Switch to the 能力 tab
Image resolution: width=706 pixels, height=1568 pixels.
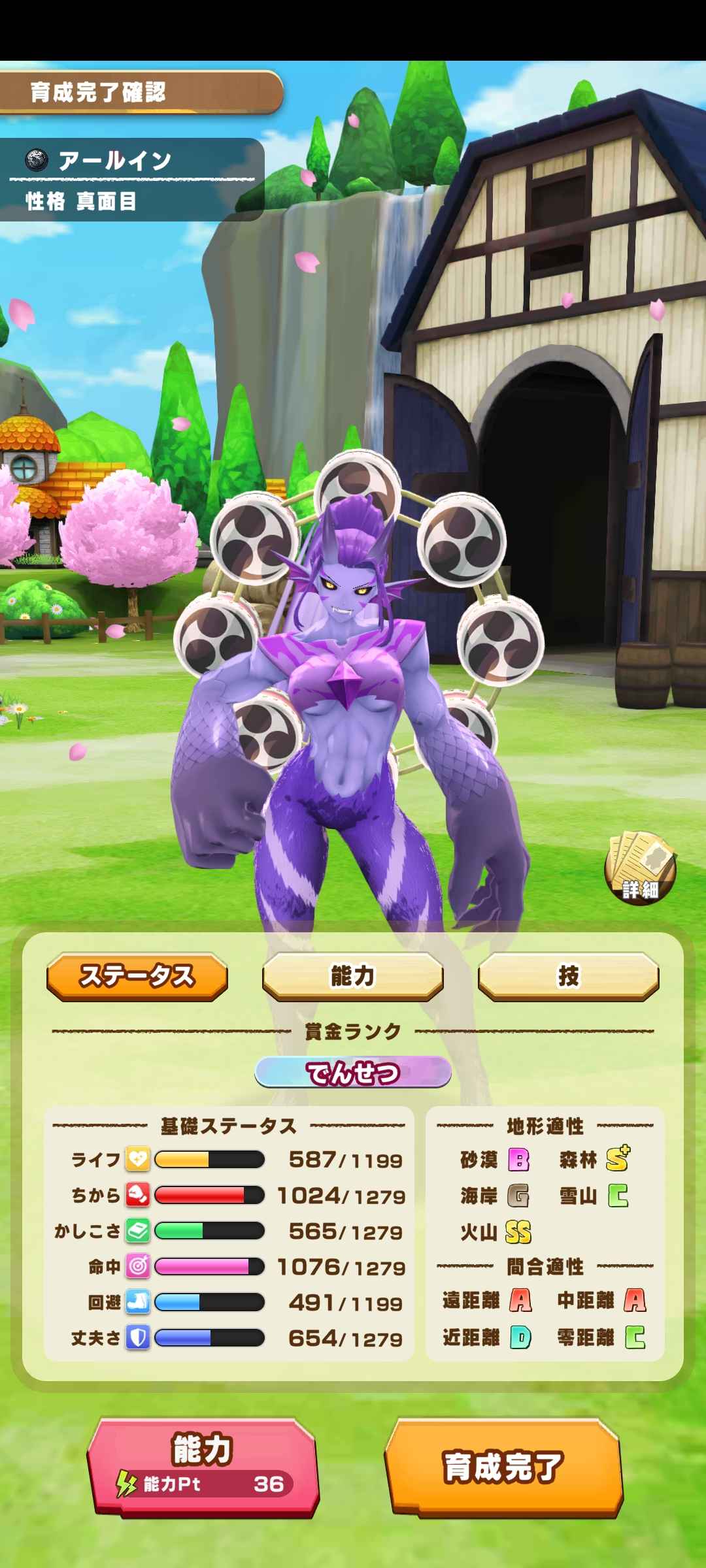click(352, 976)
